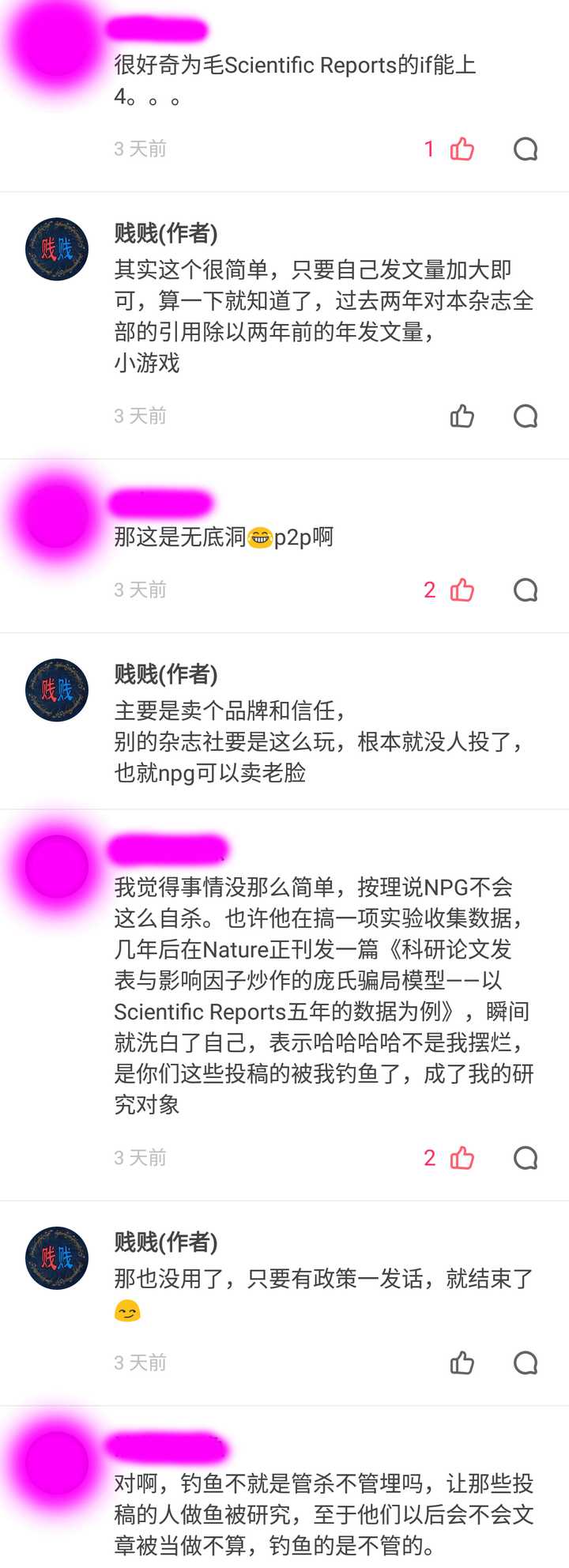Viewport: 569px width, 1568px height.
Task: Like the 无底洞 p2p comment
Action: point(461,590)
